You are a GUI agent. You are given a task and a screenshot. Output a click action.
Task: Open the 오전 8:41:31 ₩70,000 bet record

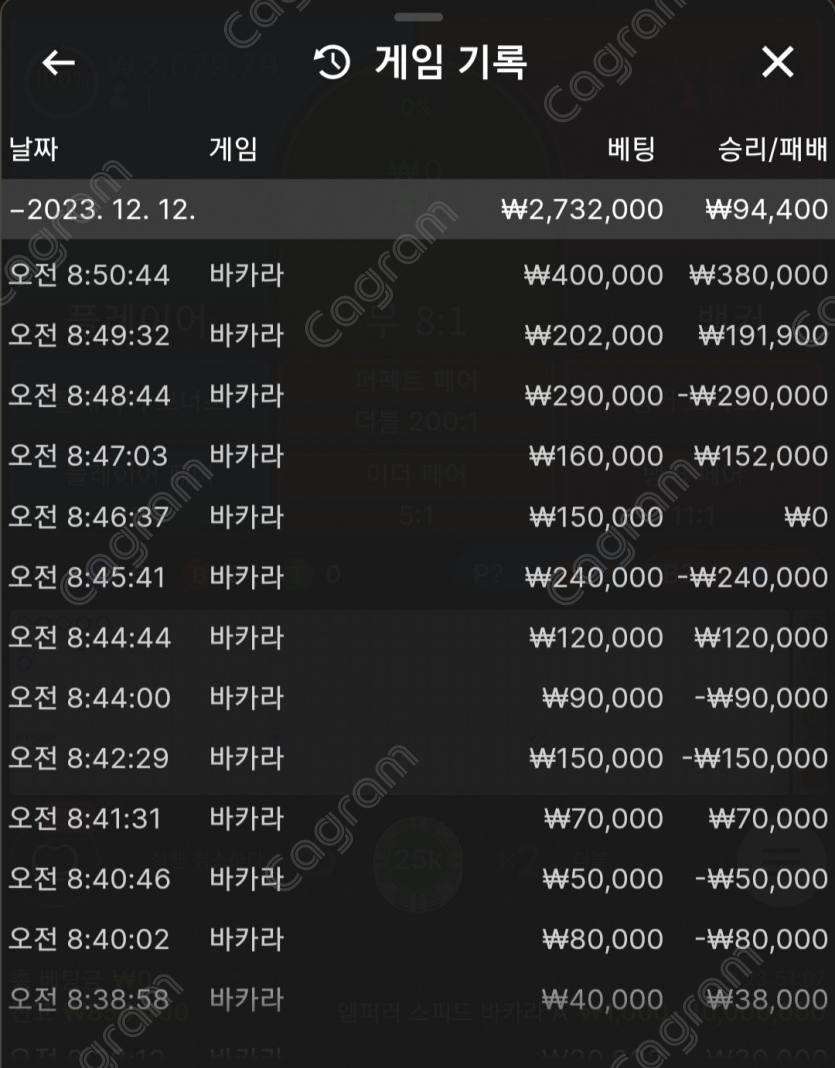coord(417,819)
